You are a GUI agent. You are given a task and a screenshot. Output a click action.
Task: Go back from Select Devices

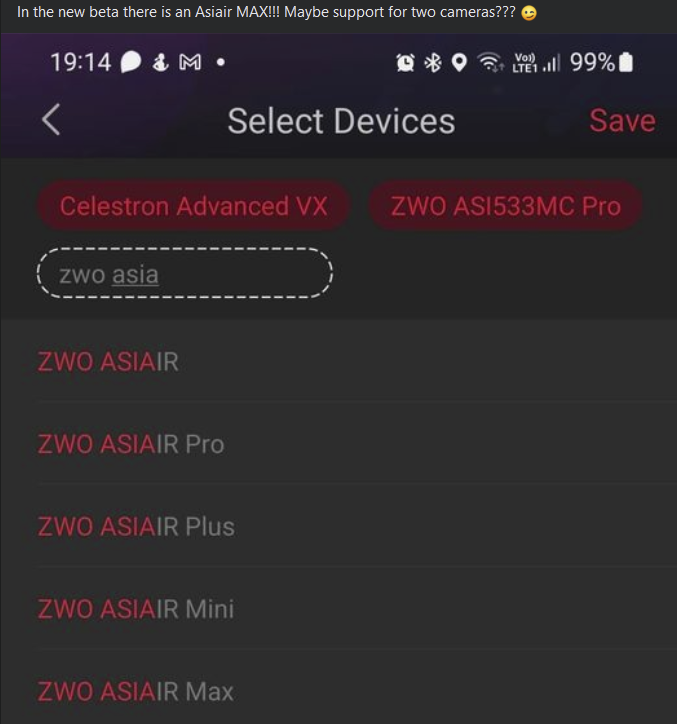pyautogui.click(x=51, y=120)
